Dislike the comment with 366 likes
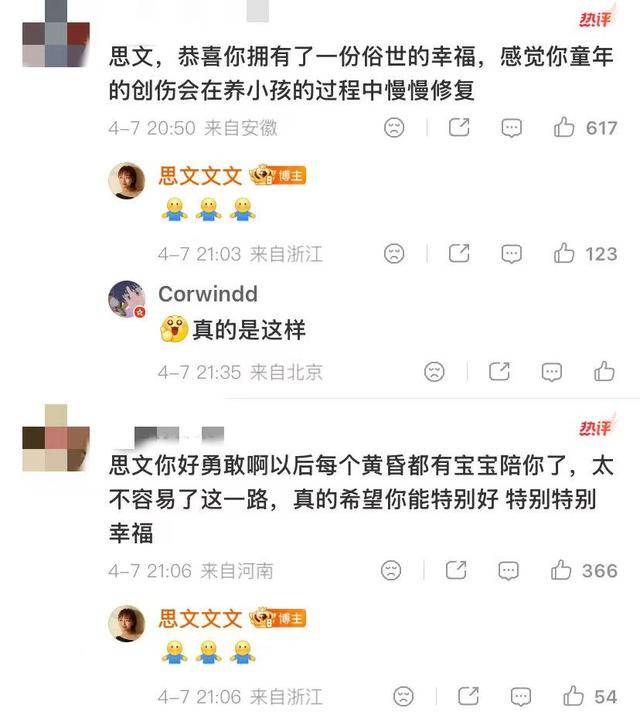Screen dimensions: 640x718 391,570
